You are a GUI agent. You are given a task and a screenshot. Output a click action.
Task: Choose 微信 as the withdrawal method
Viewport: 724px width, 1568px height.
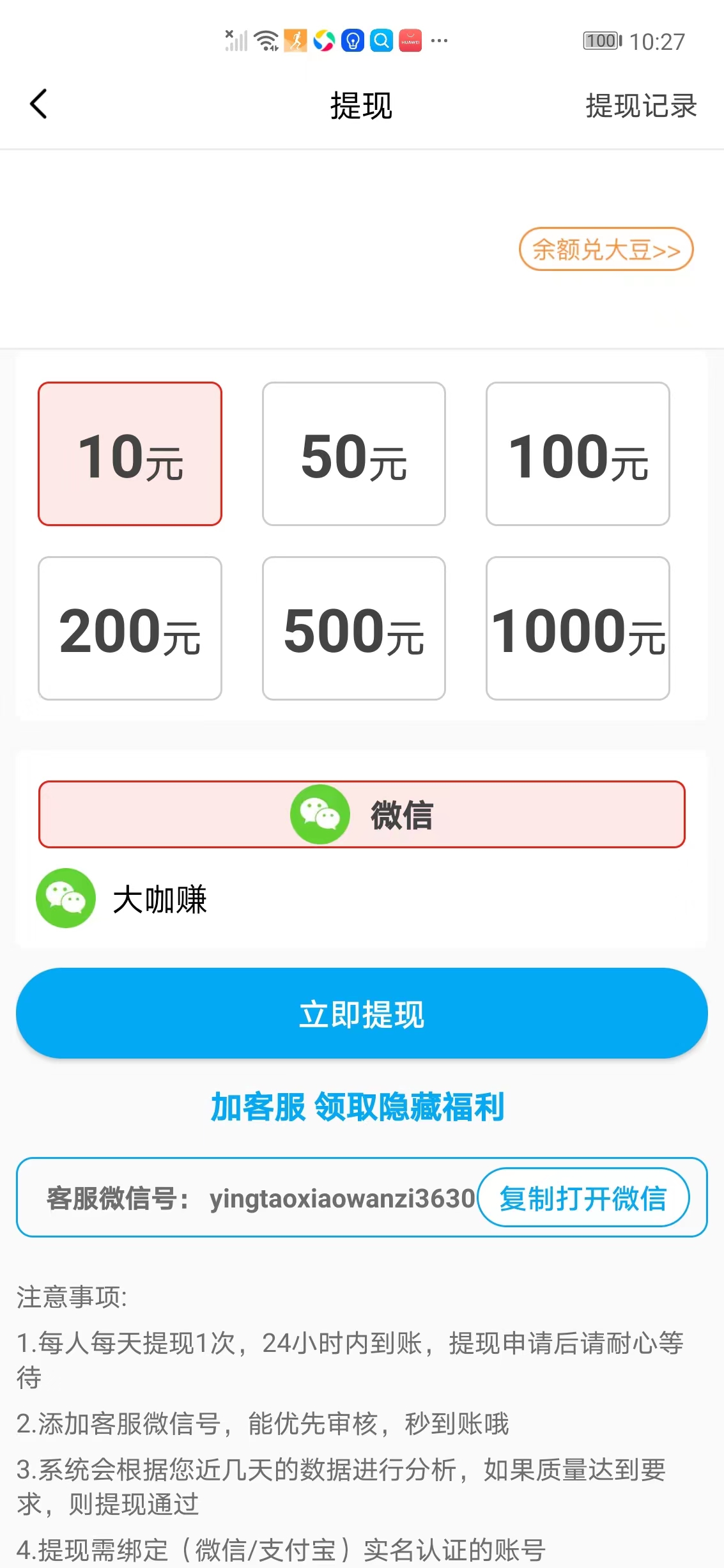[x=362, y=814]
